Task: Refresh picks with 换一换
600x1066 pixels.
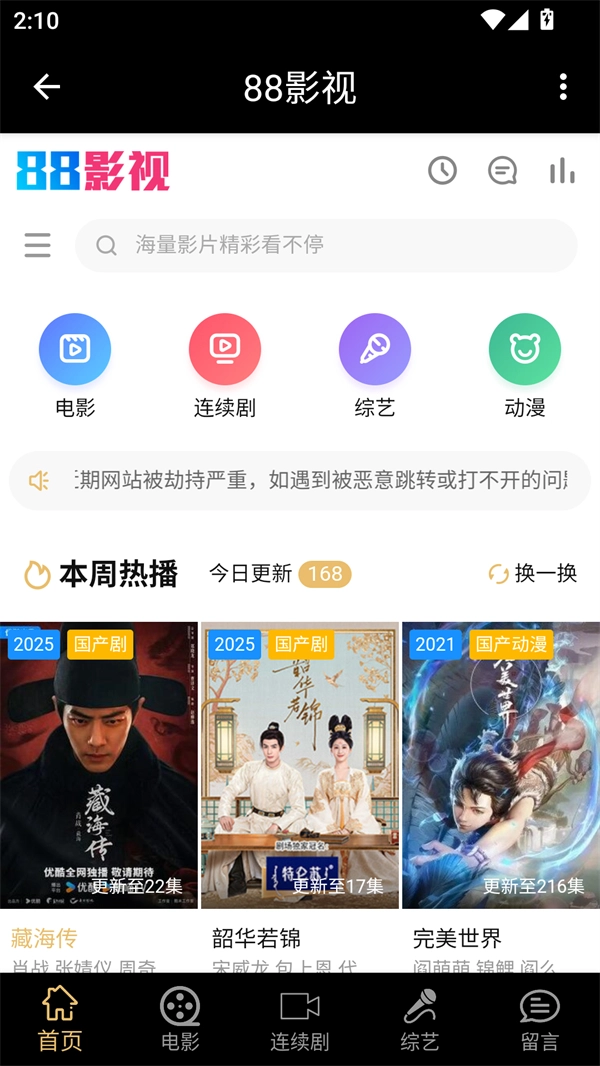Action: (532, 574)
